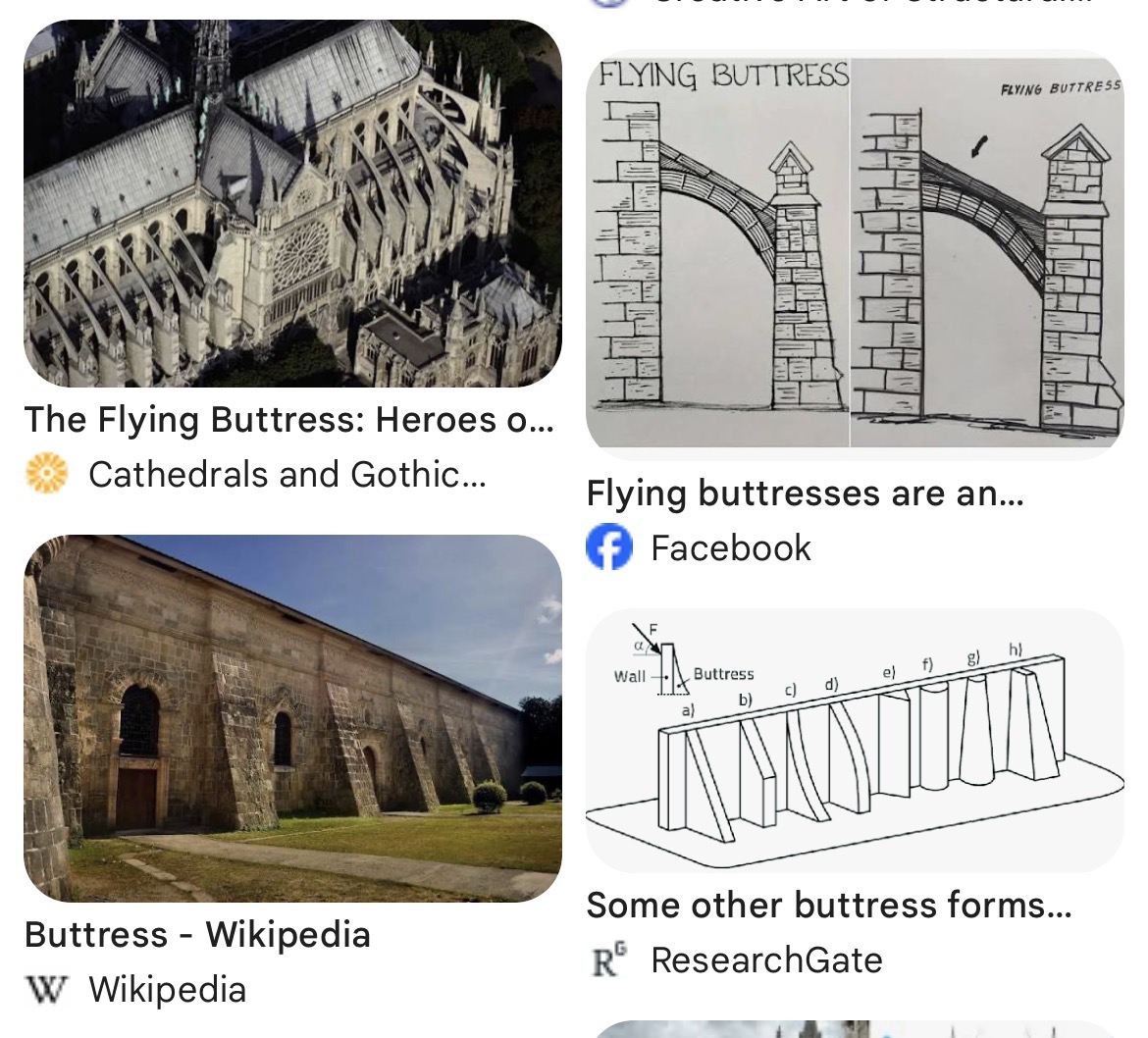
Task: Open 'Buttress - Wikipedia' title link
Action: (x=197, y=934)
